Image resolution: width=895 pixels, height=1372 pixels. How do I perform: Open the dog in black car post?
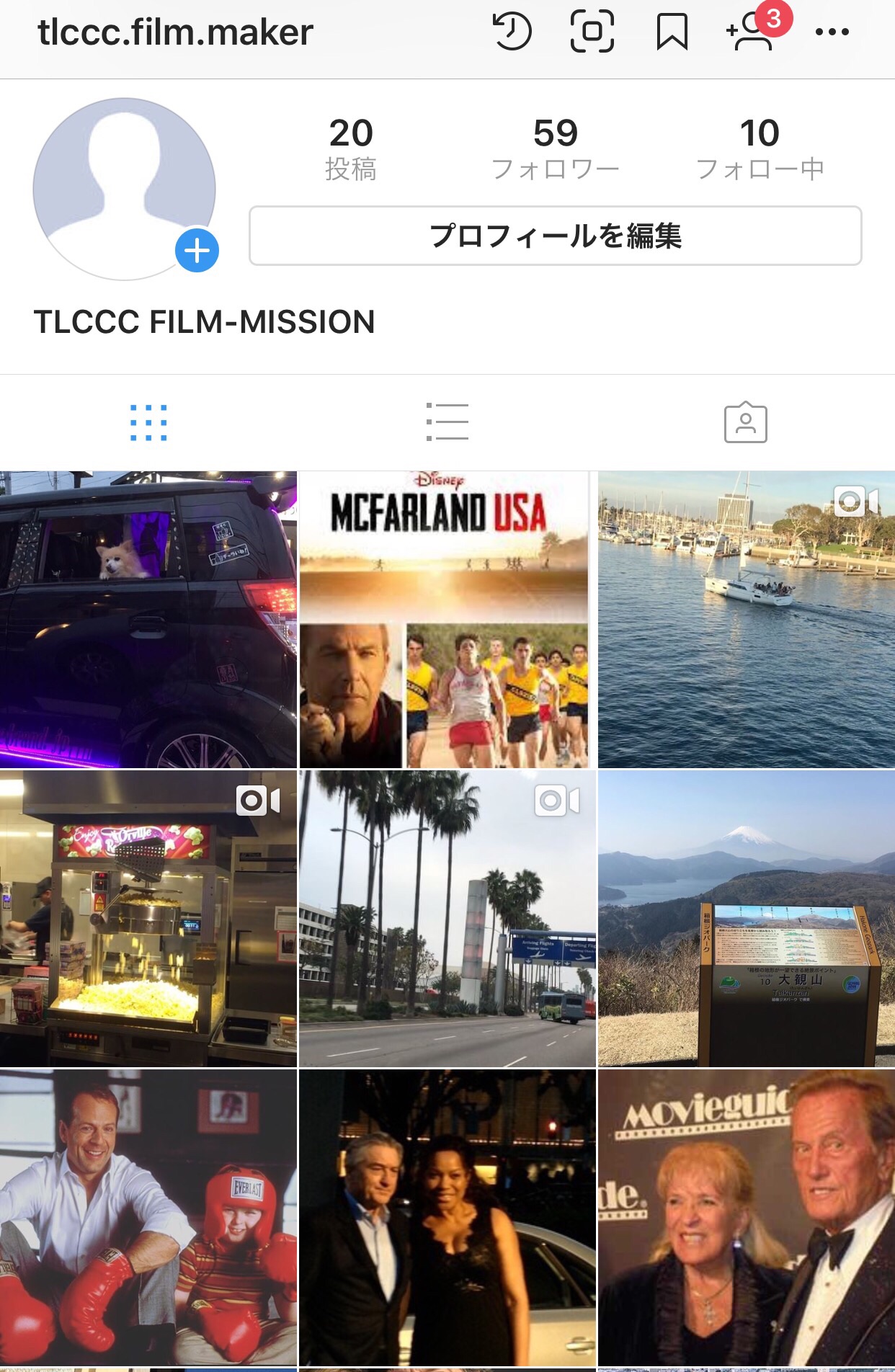148,620
